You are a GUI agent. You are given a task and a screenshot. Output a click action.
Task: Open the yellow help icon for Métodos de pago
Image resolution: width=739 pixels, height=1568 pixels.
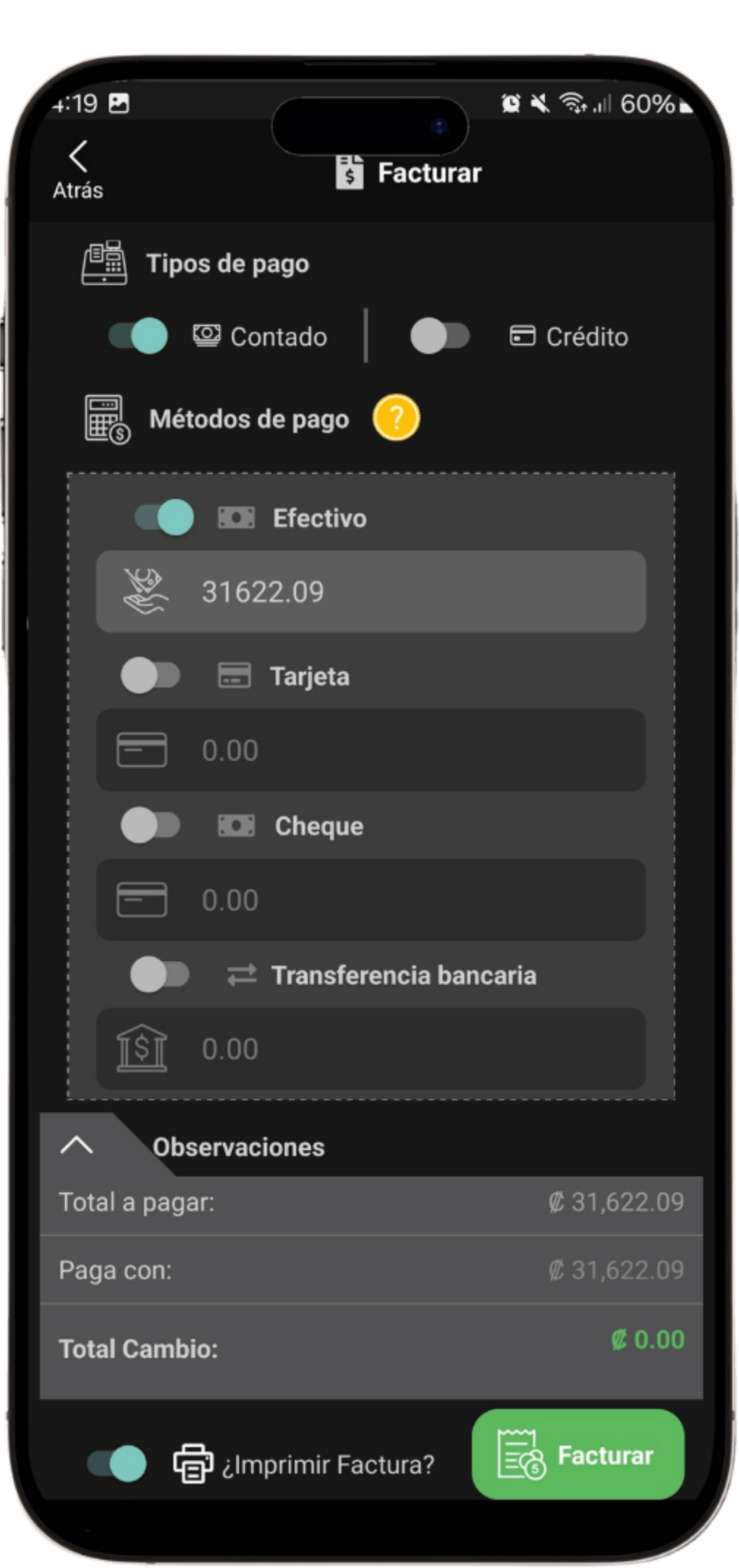pyautogui.click(x=396, y=418)
